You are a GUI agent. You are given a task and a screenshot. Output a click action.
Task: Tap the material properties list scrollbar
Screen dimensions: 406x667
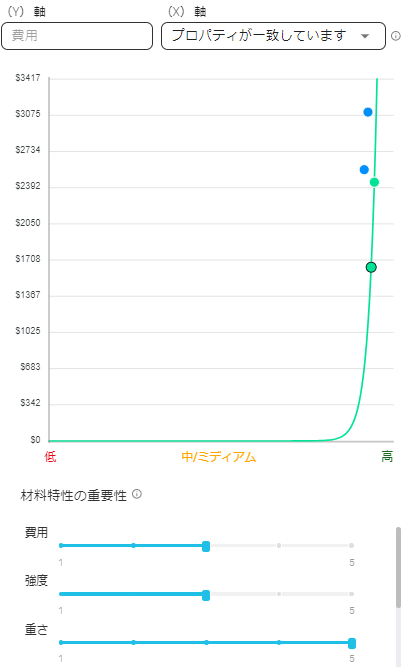pyautogui.click(x=398, y=567)
